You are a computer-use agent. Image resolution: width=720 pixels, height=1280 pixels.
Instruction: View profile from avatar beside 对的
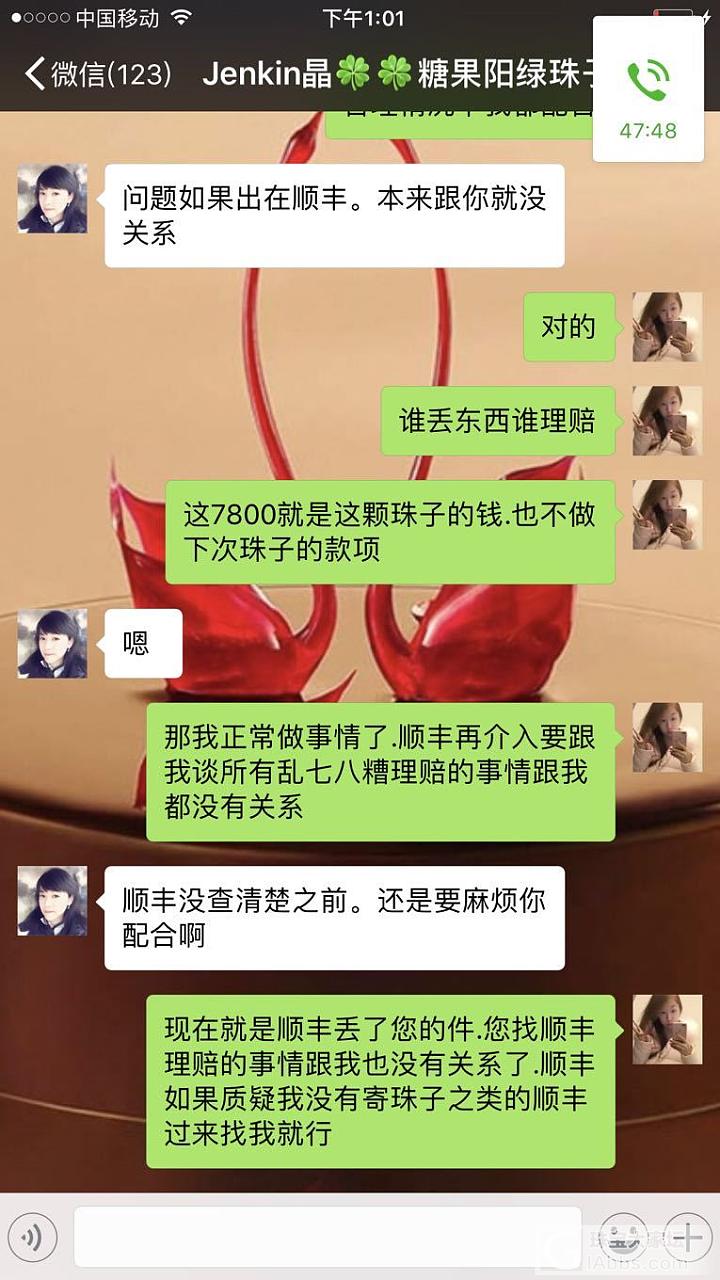tap(667, 327)
